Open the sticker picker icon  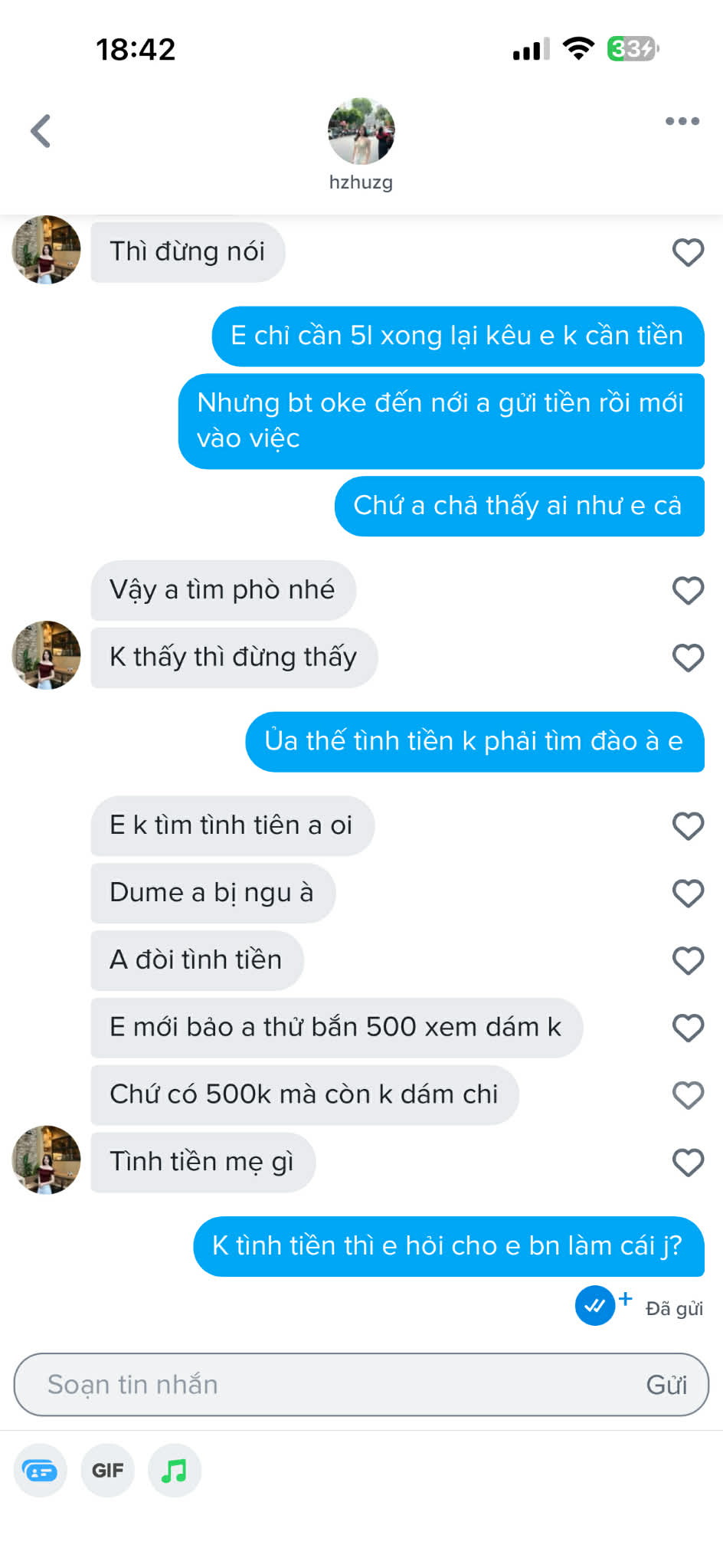coord(40,1471)
